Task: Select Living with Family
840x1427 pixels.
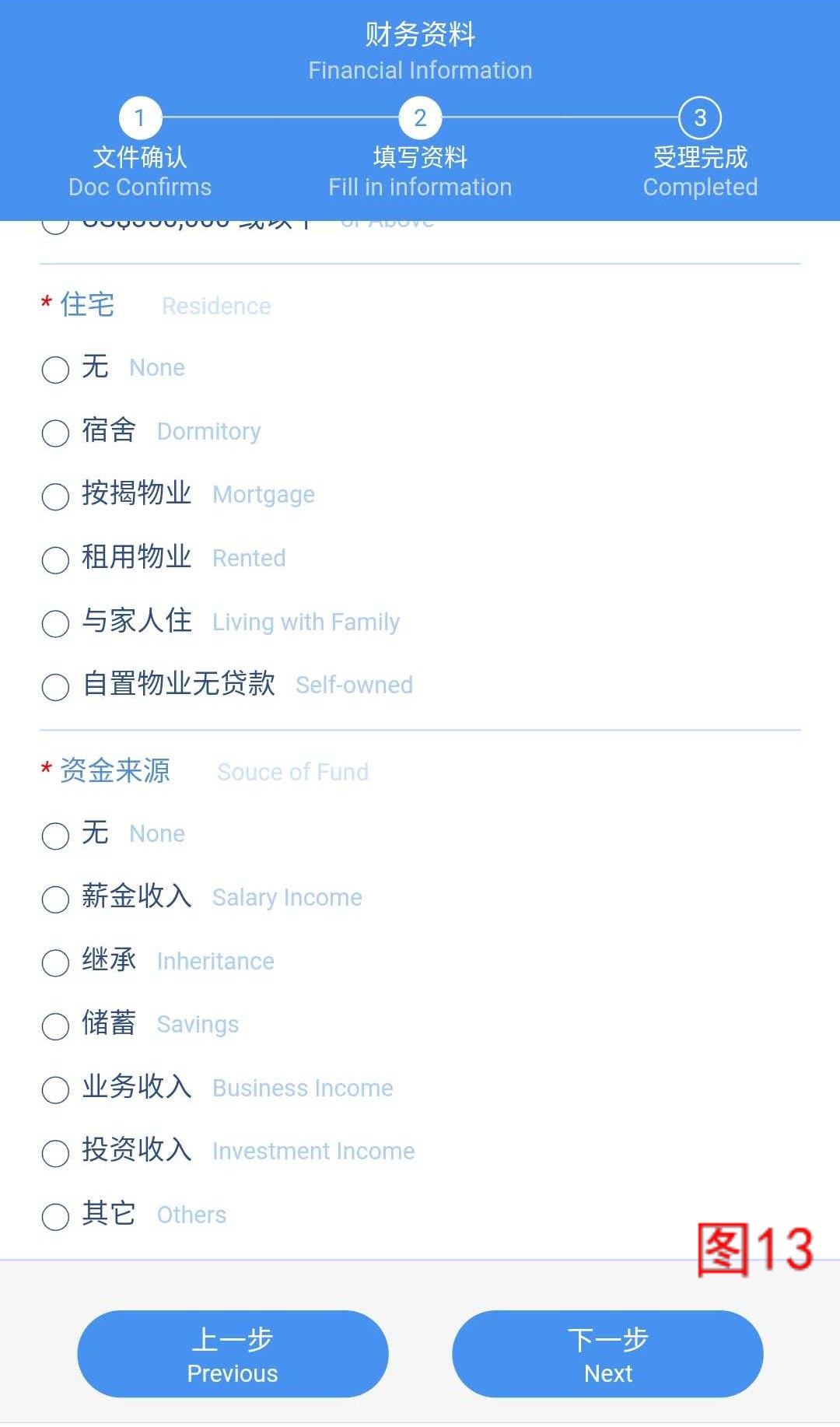Action: tap(55, 623)
